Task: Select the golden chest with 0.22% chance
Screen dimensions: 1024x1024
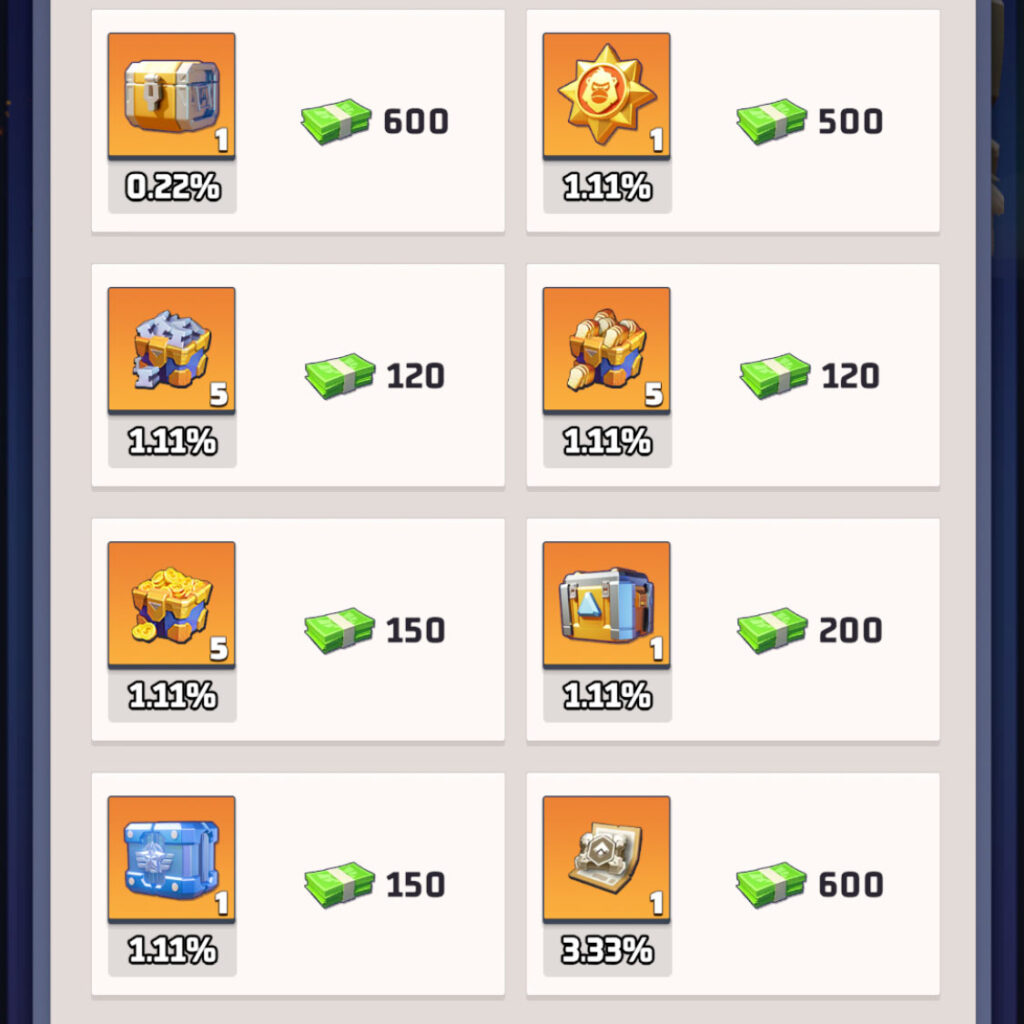Action: (172, 96)
